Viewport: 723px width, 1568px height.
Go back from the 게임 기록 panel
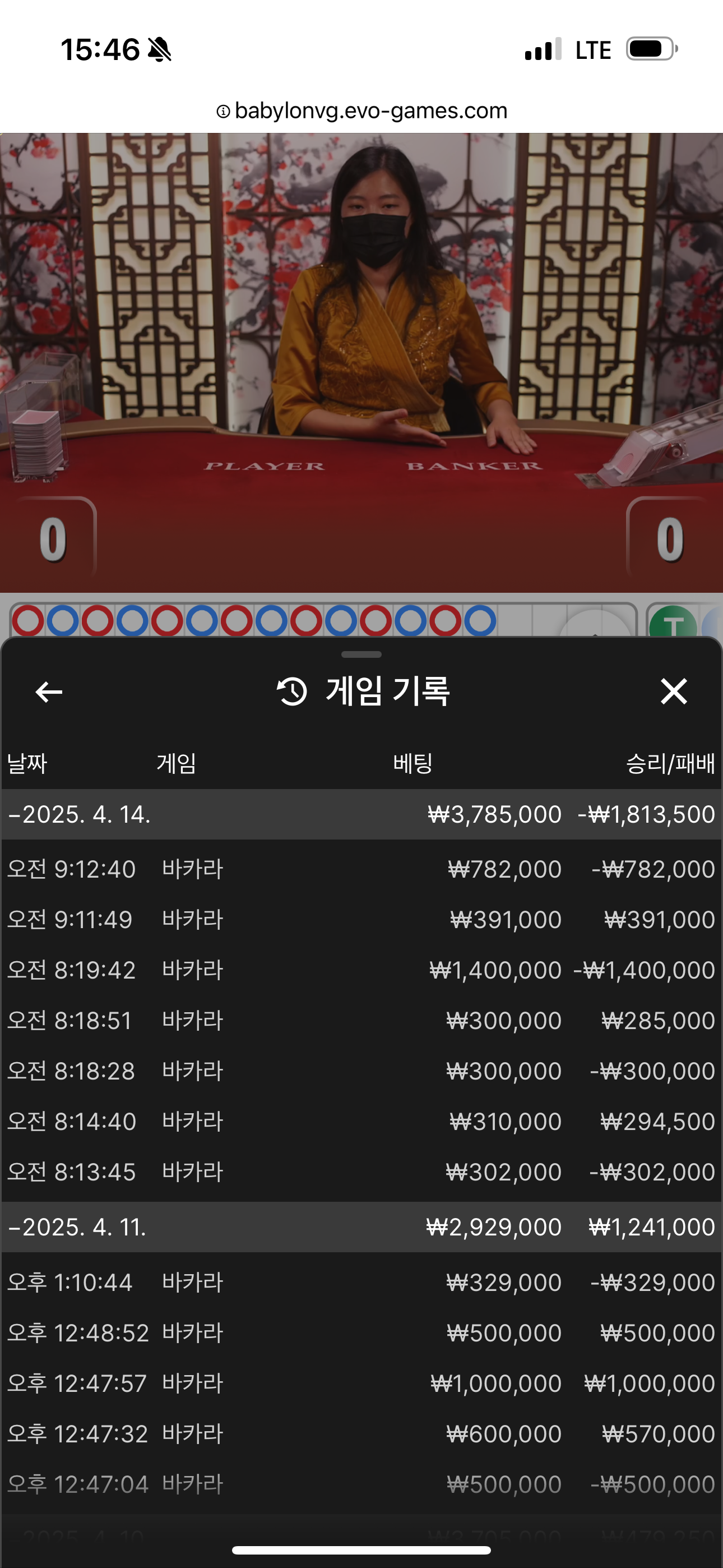click(x=49, y=691)
